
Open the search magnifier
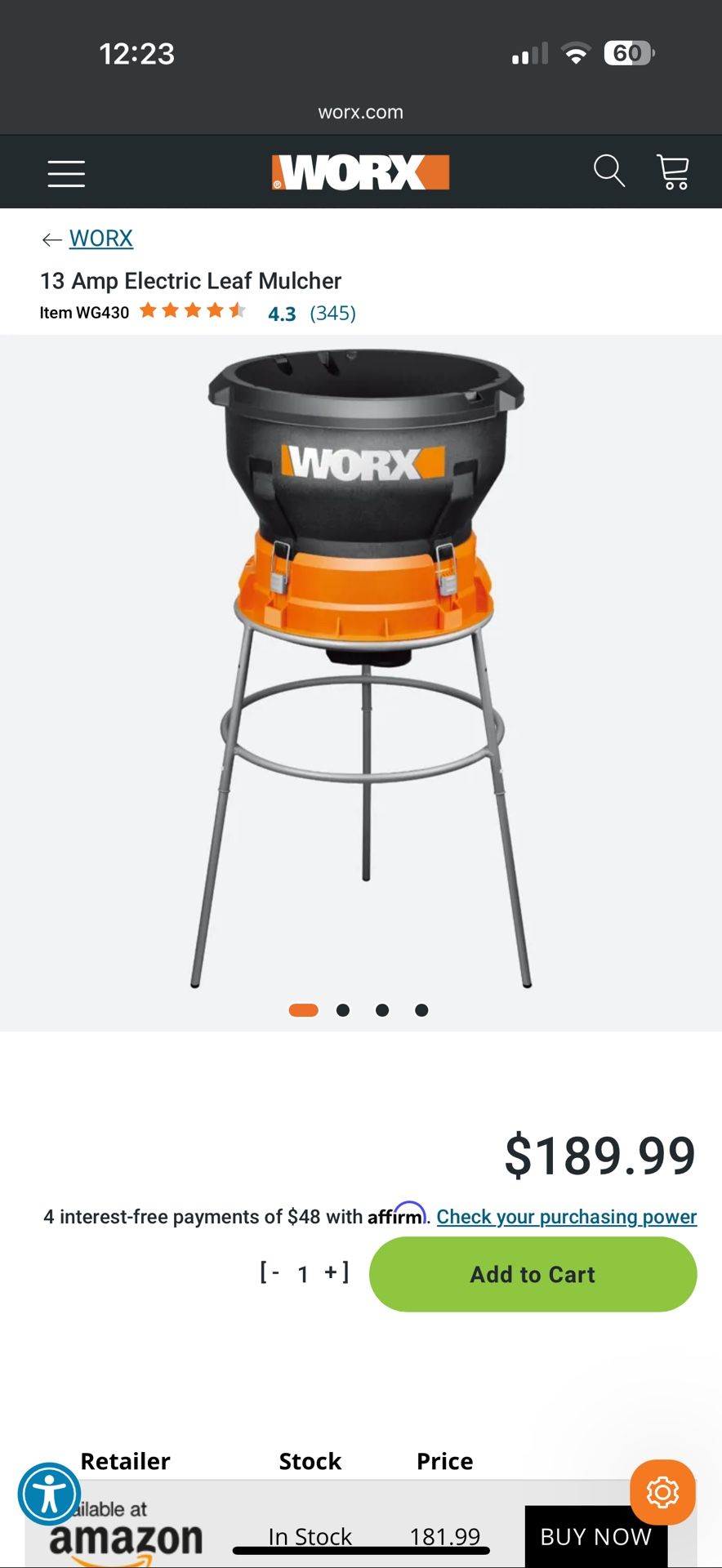(x=608, y=171)
